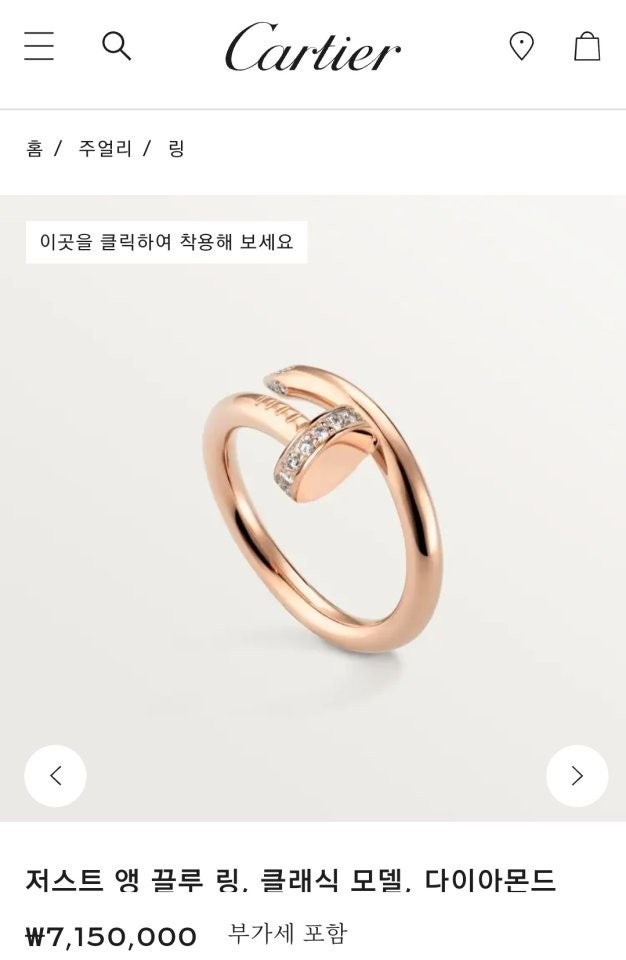
Task: Open the hamburger menu
Action: [x=39, y=46]
